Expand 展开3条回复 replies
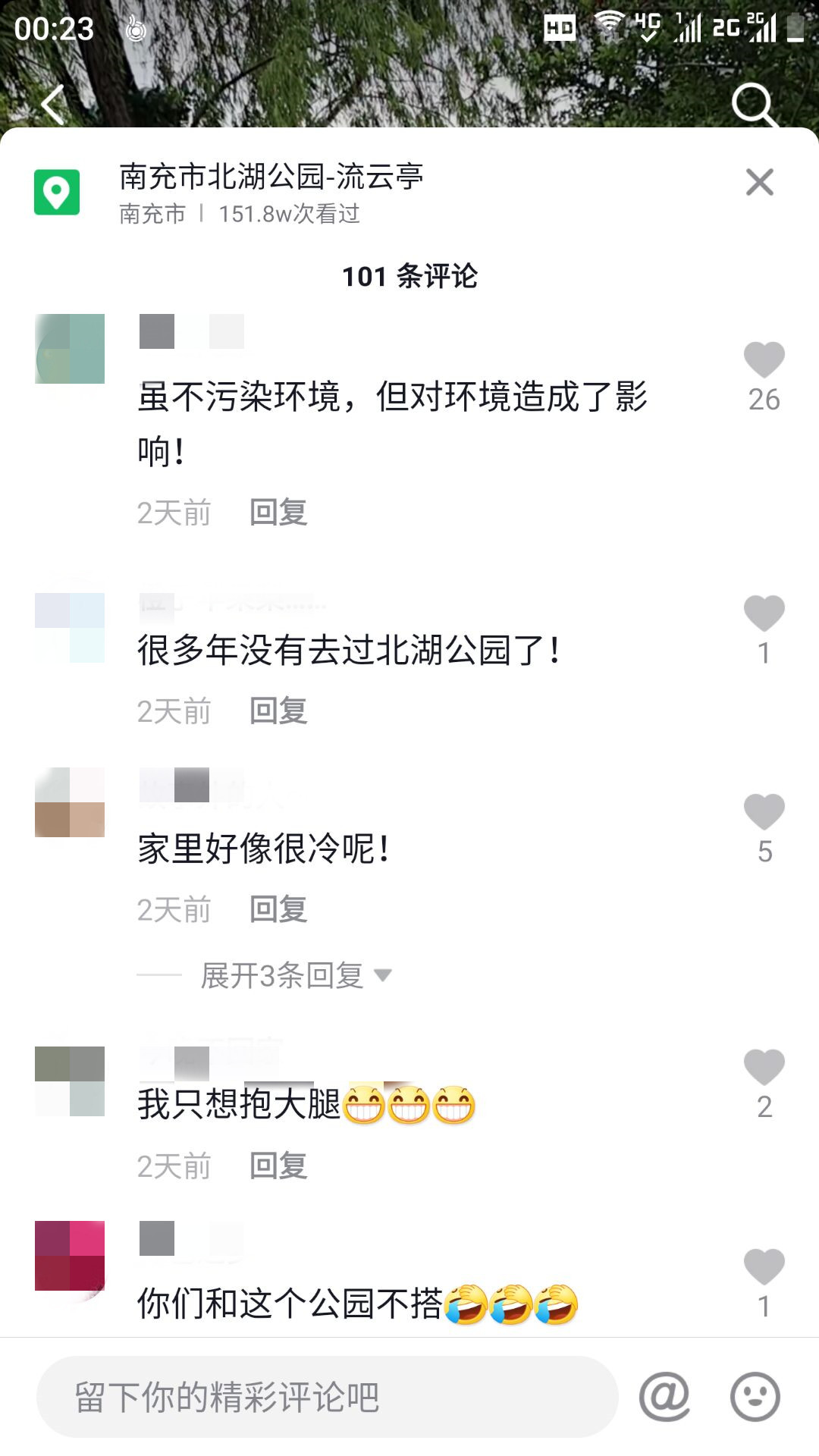Image resolution: width=819 pixels, height=1456 pixels. pyautogui.click(x=296, y=975)
